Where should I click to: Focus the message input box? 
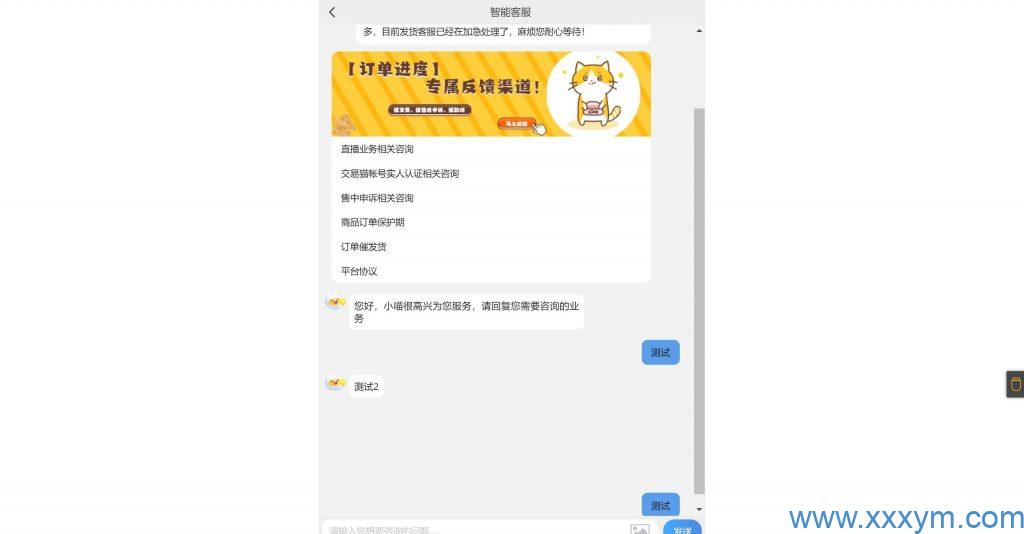(x=470, y=529)
